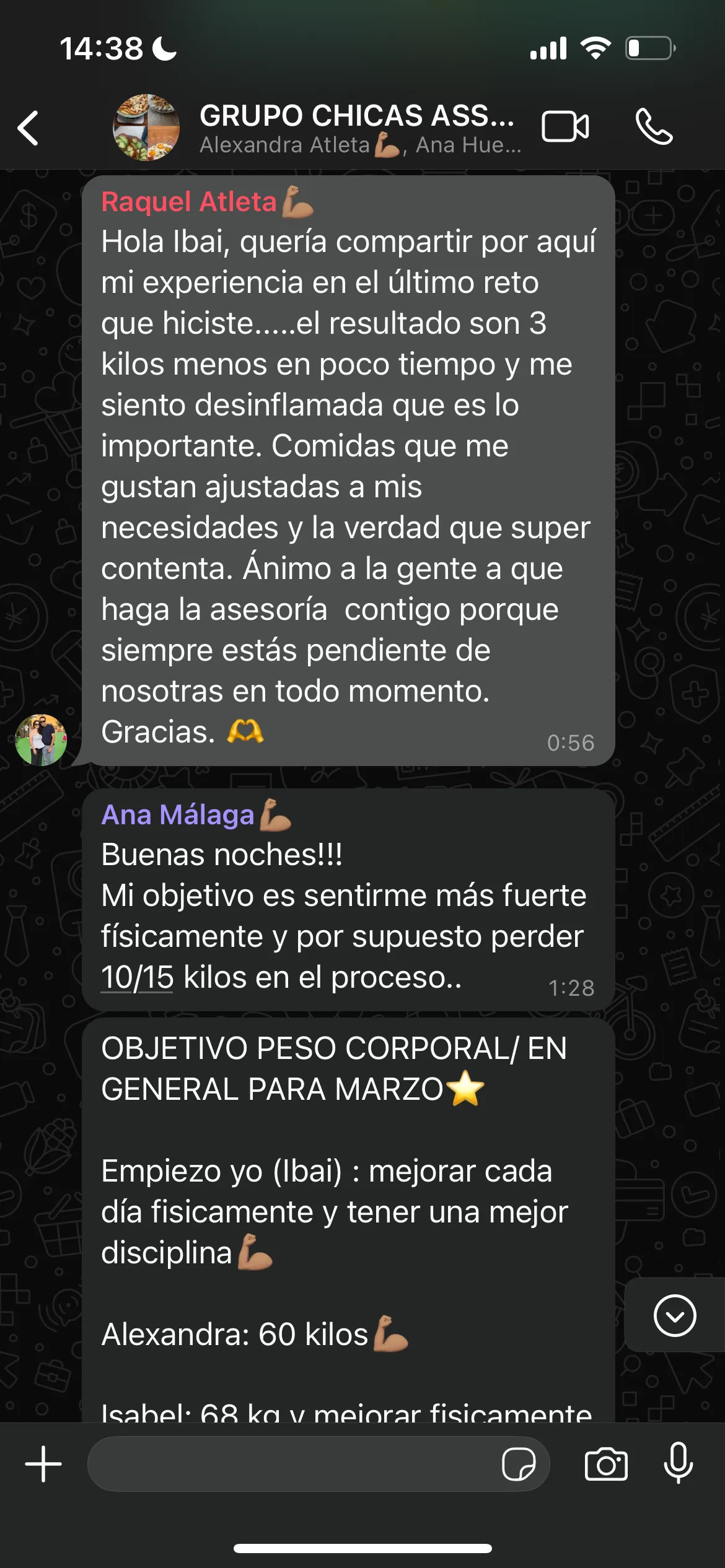The image size is (725, 1568).
Task: Focus the message text field
Action: coord(291,1464)
